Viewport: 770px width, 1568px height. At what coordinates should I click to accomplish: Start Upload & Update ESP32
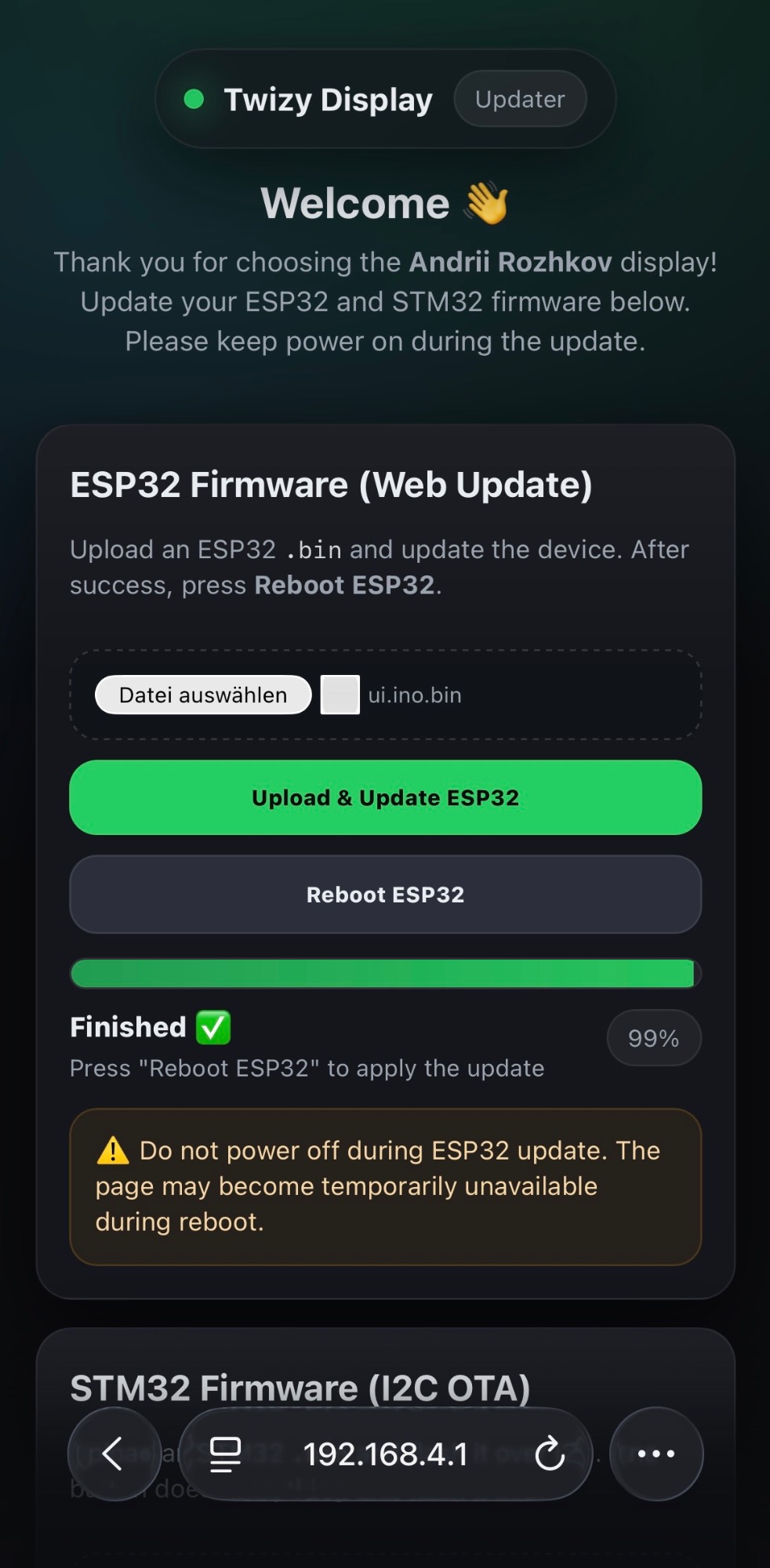[x=385, y=797]
